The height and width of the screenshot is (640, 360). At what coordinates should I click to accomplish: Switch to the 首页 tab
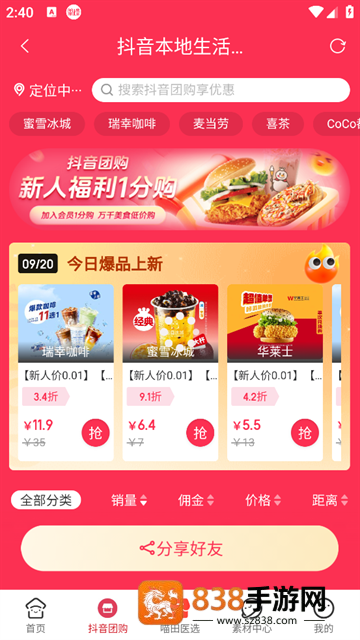36,616
